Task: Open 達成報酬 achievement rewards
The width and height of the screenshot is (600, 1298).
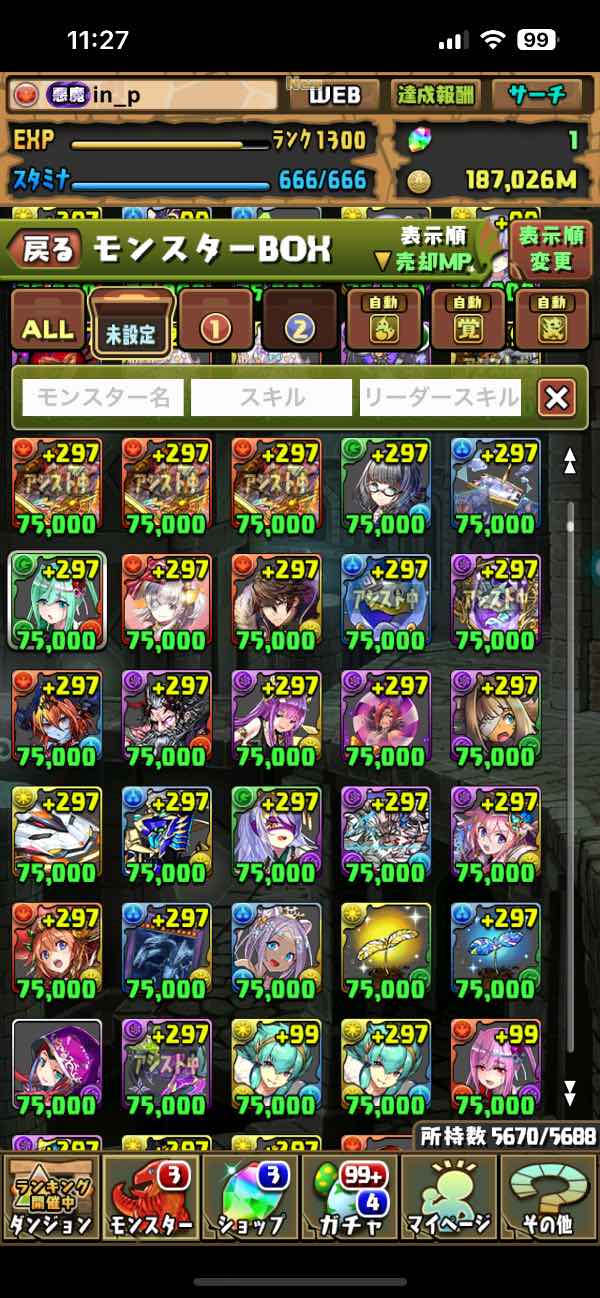Action: pos(434,96)
